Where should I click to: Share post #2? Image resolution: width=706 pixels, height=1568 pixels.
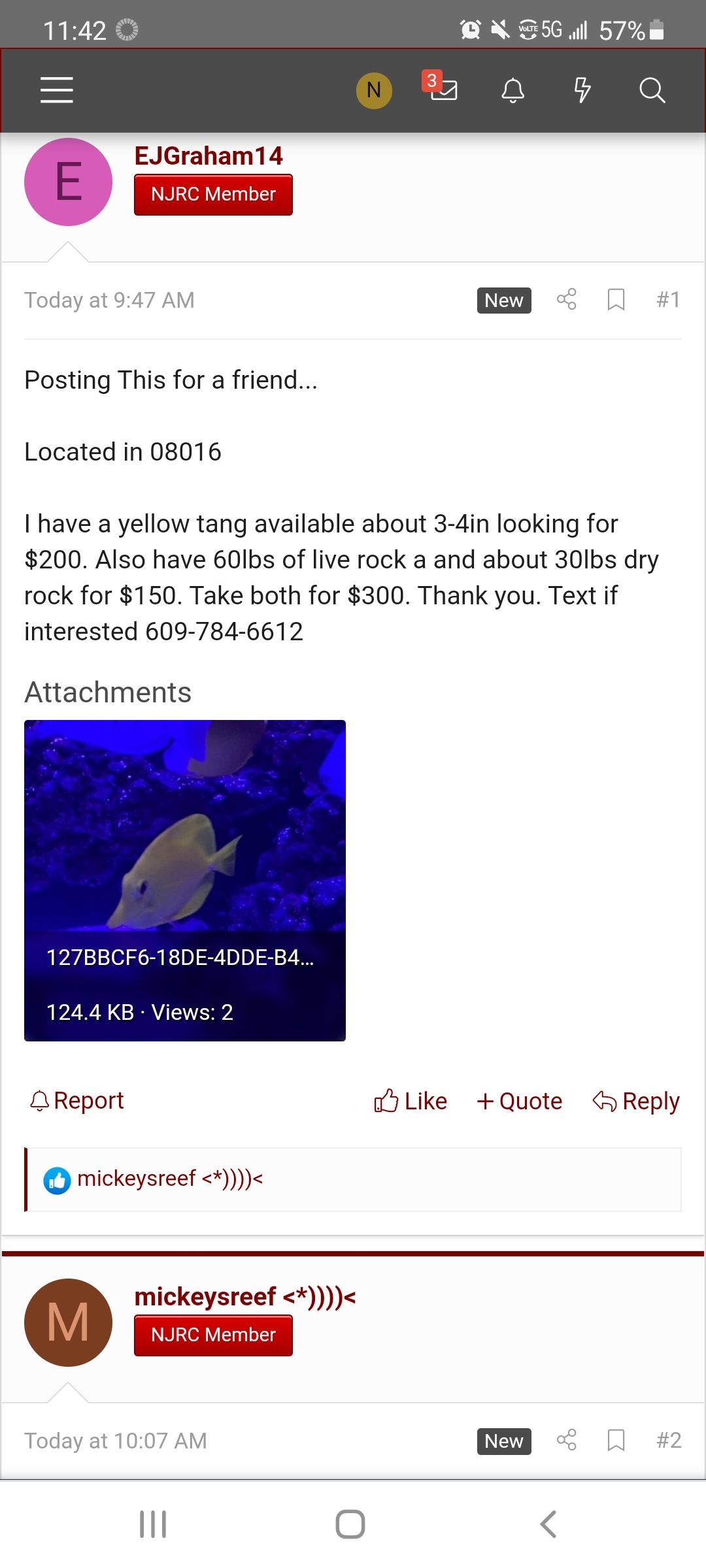point(567,1440)
